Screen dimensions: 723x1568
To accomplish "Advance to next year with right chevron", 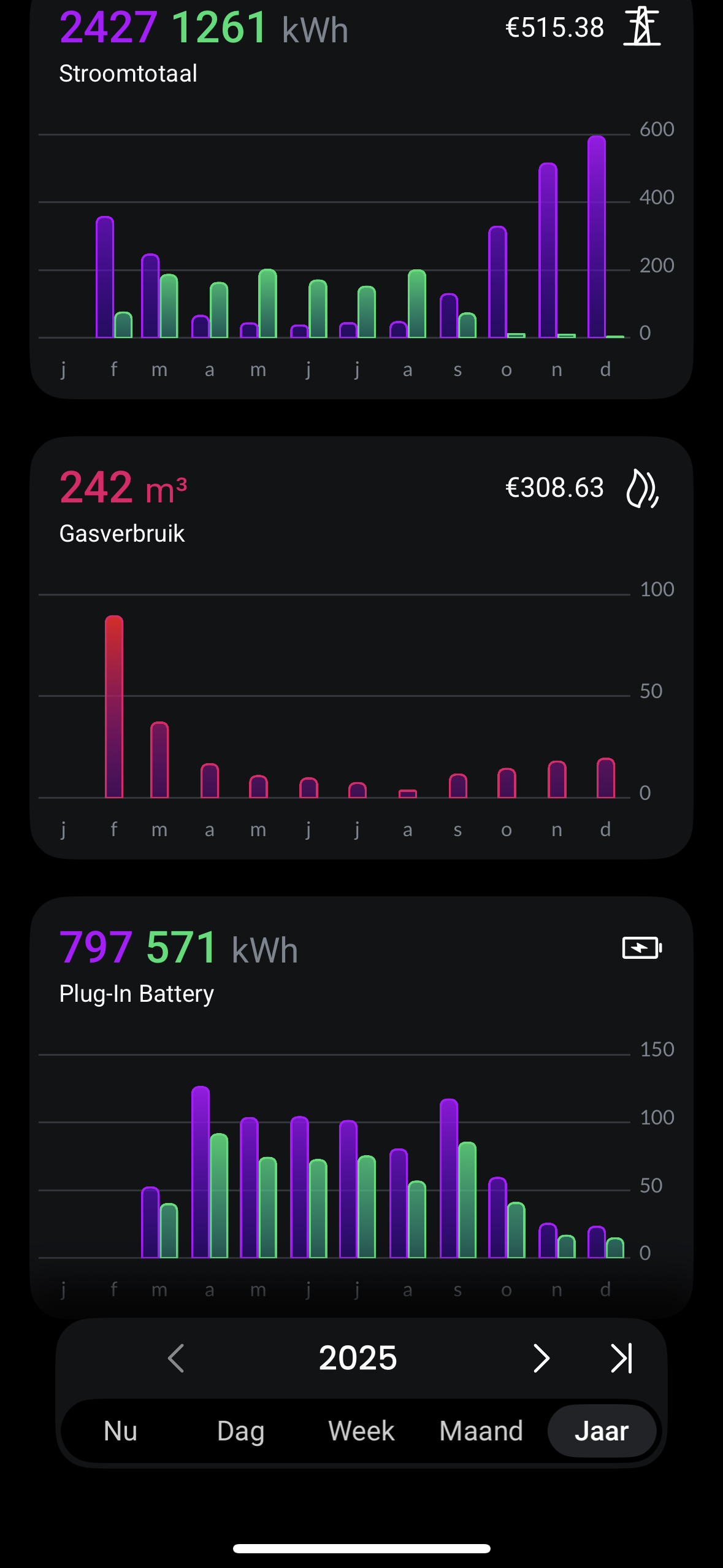I will [x=541, y=1358].
